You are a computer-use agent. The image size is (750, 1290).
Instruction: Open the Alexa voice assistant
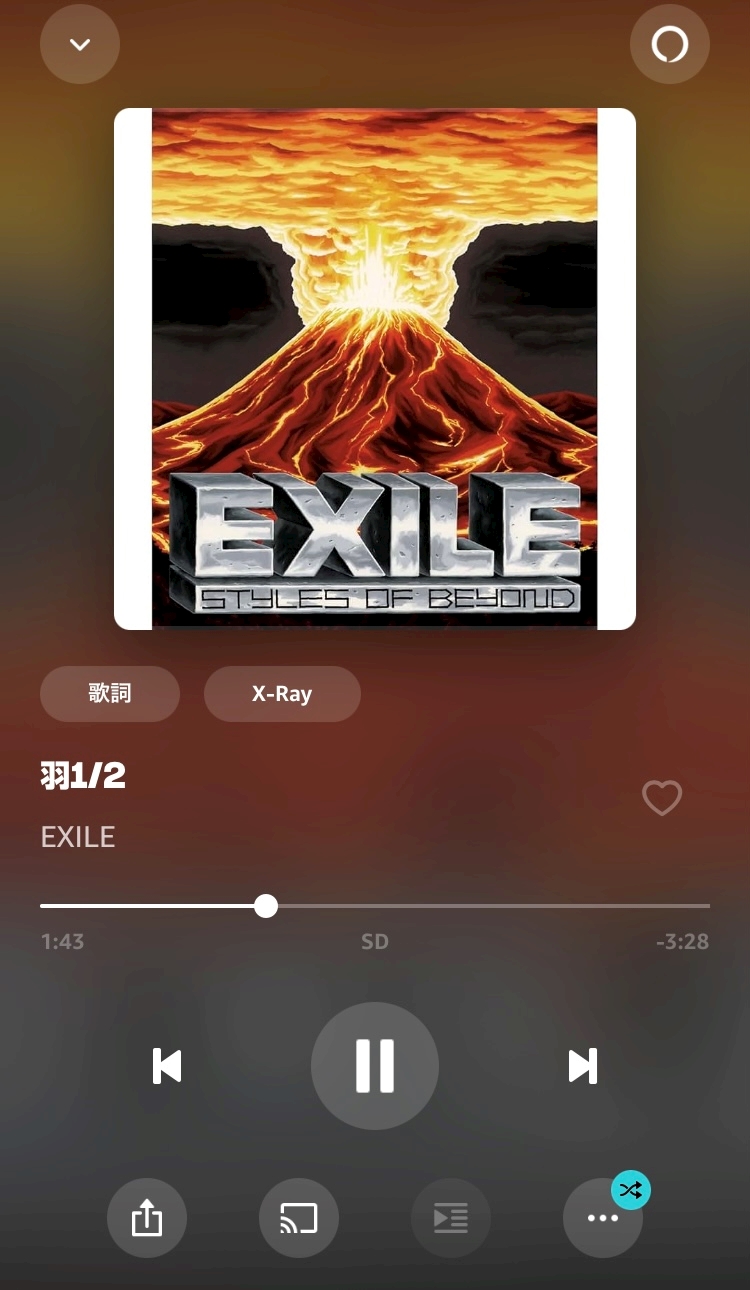670,45
